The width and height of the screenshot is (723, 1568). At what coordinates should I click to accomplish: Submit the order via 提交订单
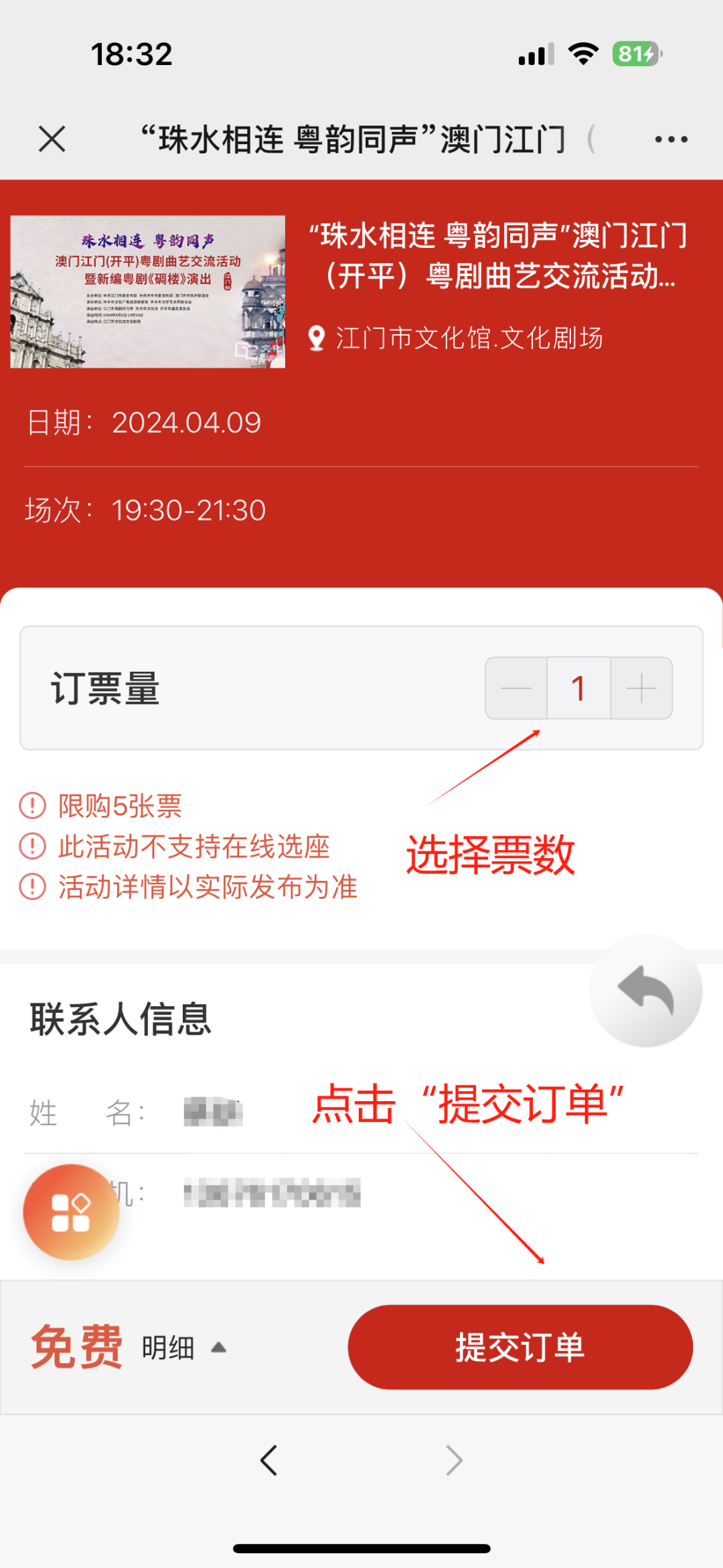click(x=520, y=1347)
